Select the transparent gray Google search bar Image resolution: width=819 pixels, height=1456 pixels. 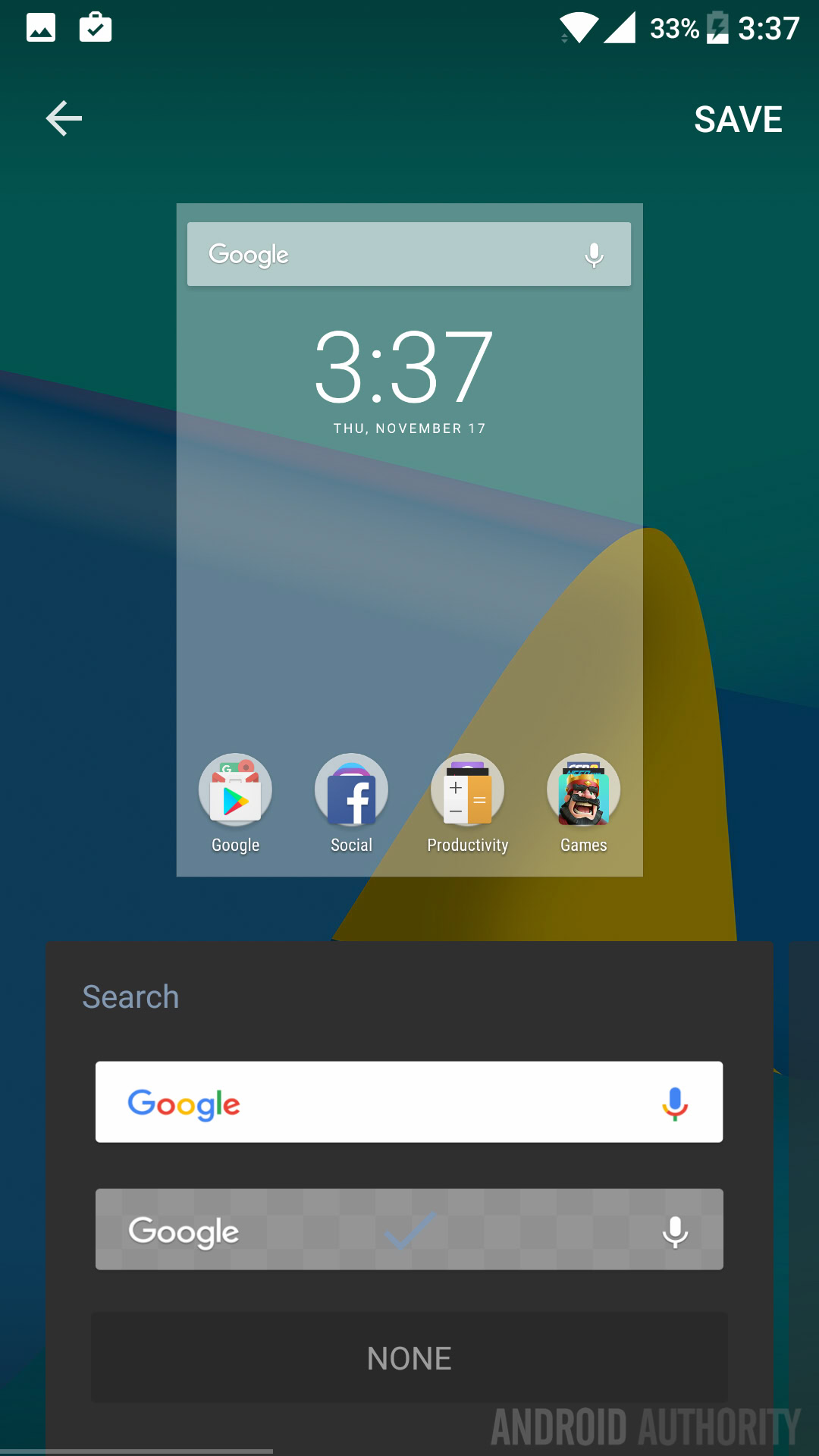point(409,1228)
